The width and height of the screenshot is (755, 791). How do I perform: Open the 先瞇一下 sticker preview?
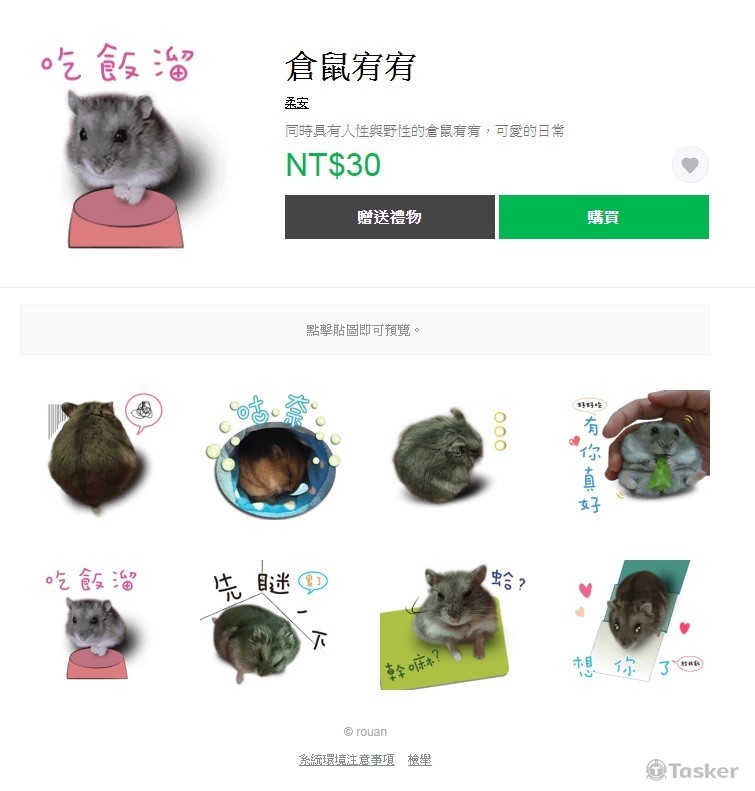tap(273, 624)
